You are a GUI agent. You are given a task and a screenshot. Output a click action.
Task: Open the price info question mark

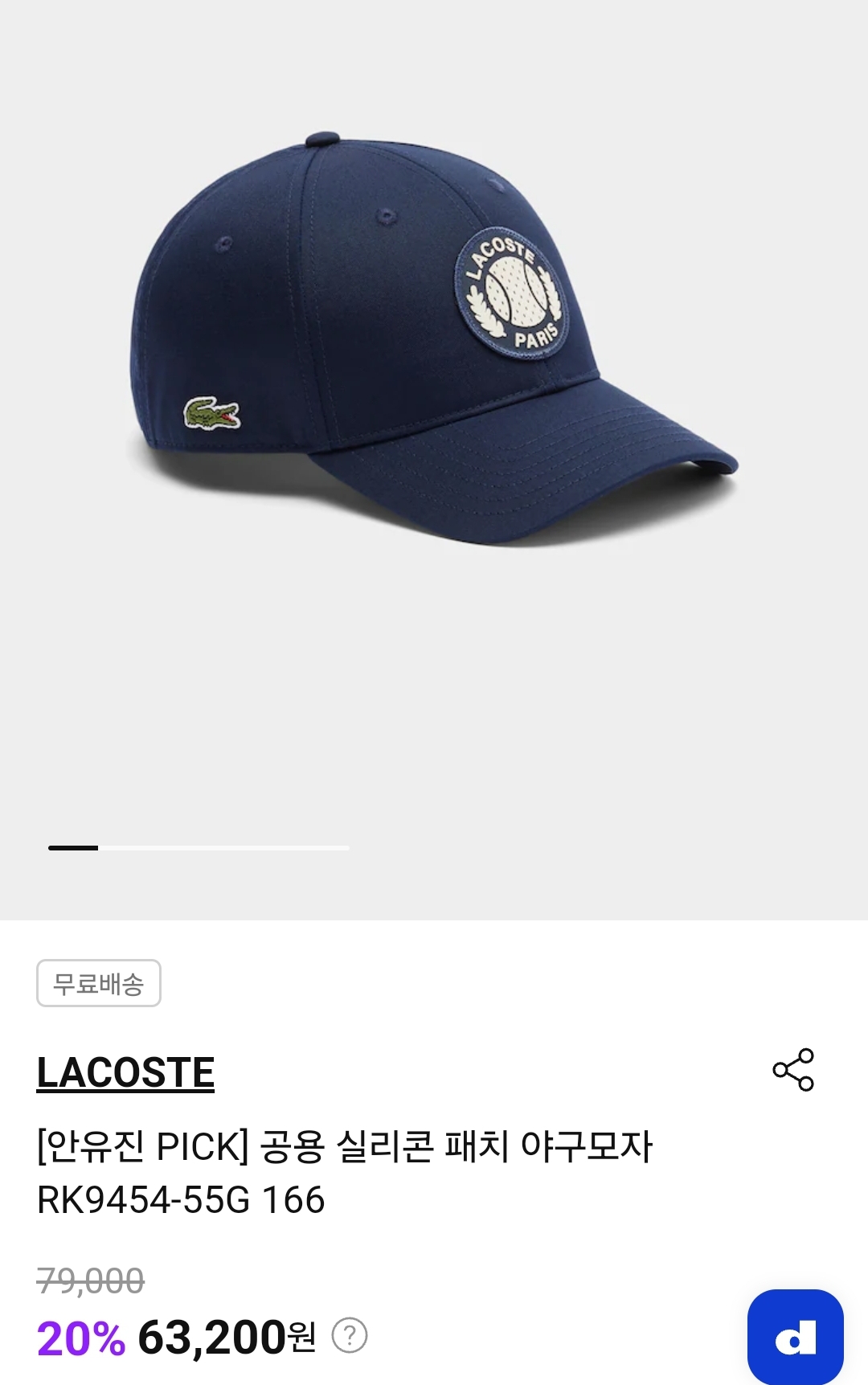pos(350,1335)
